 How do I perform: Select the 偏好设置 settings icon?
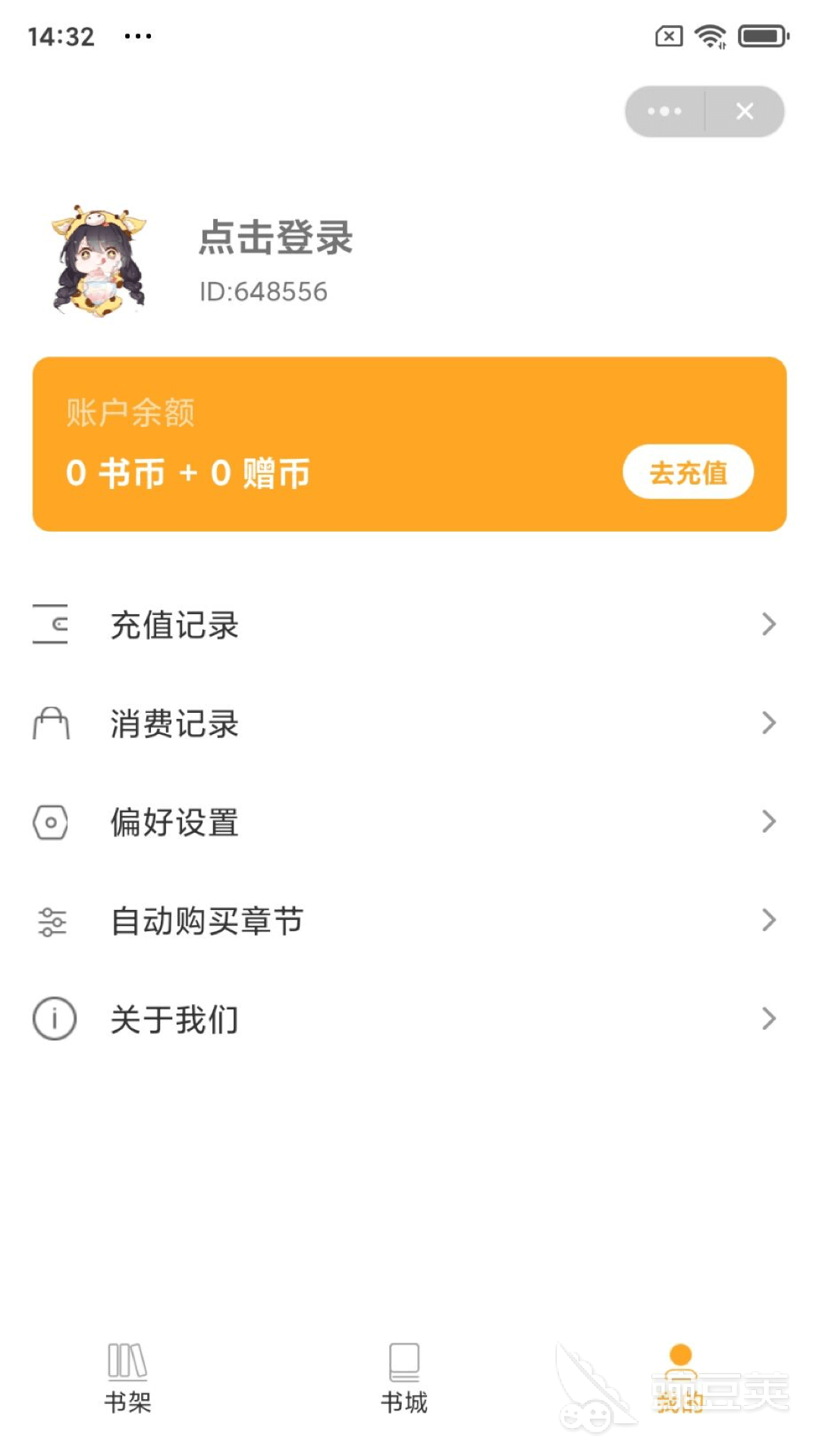52,821
